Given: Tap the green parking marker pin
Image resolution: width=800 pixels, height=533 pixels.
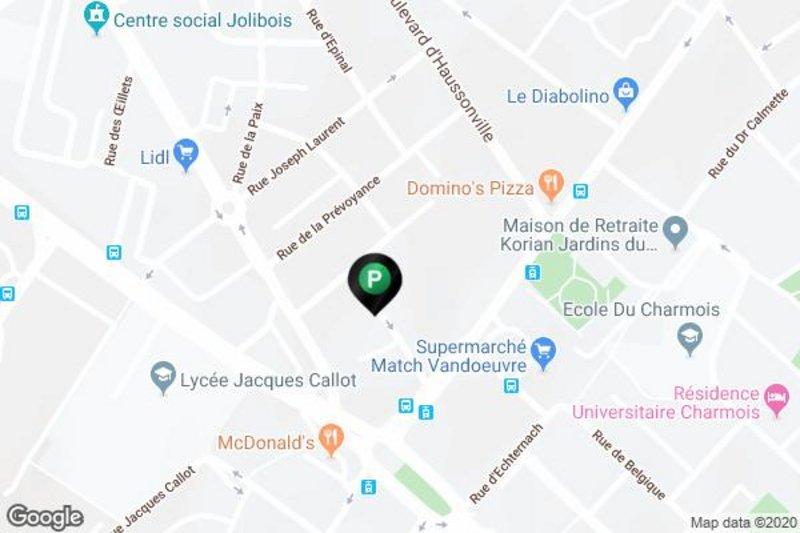Looking at the screenshot, I should 374,279.
